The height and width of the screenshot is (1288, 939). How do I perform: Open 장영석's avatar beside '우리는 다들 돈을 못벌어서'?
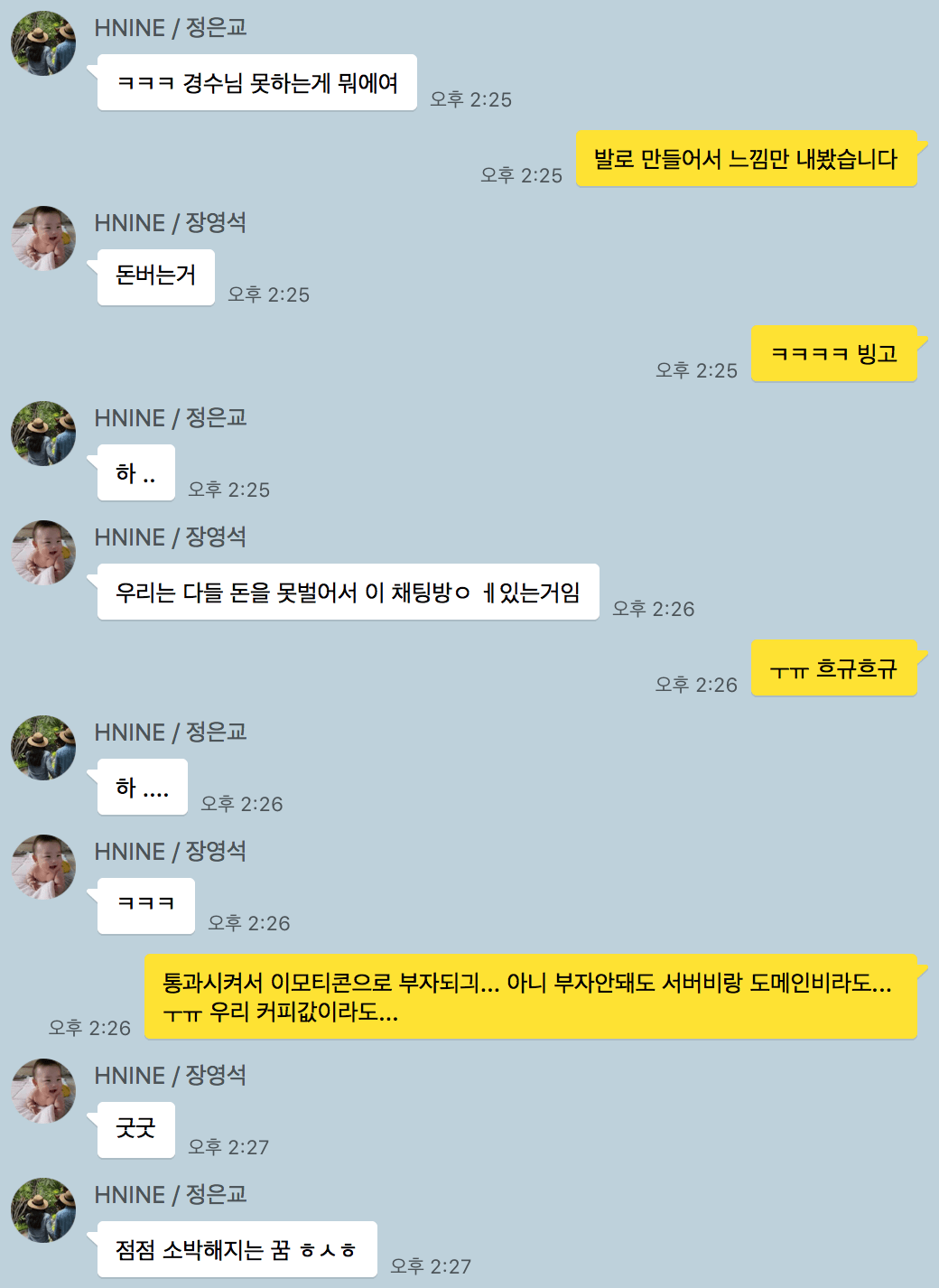[43, 553]
